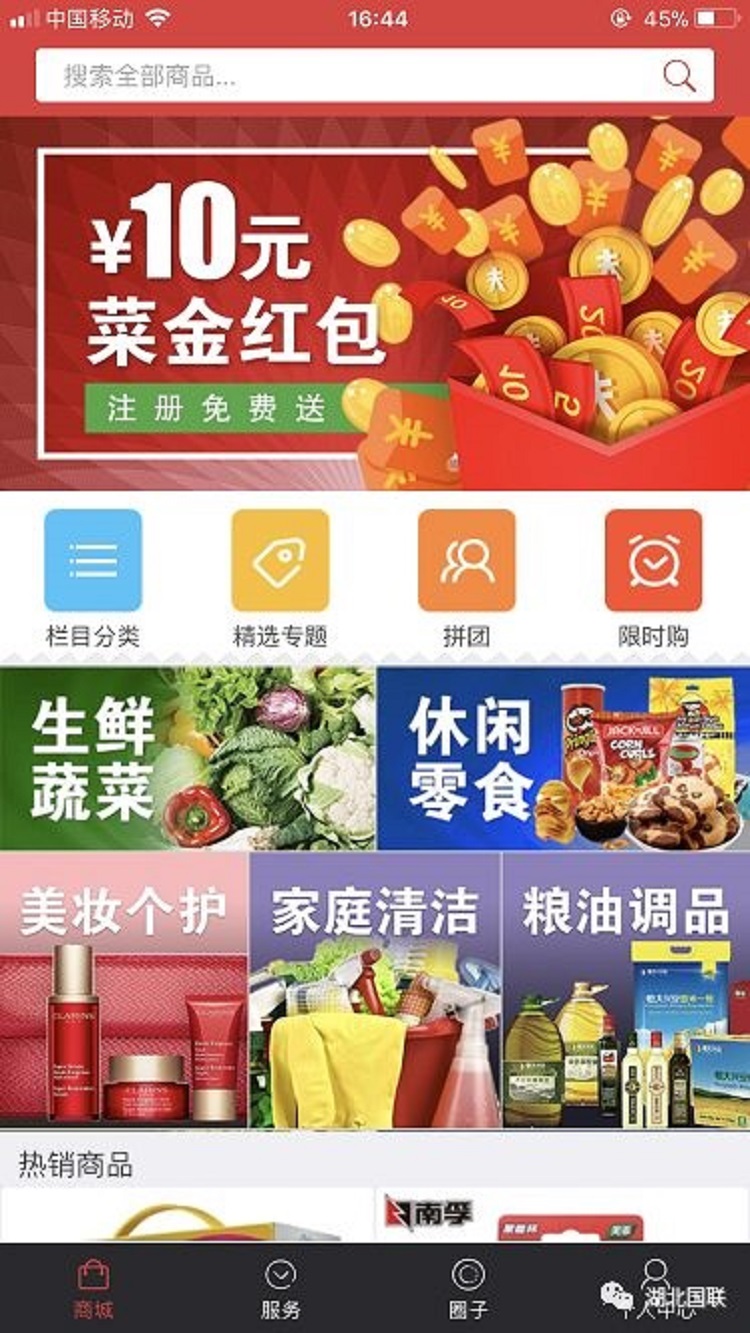The height and width of the screenshot is (1333, 750).
Task: Switch to the 圈子 tab
Action: [467, 1288]
